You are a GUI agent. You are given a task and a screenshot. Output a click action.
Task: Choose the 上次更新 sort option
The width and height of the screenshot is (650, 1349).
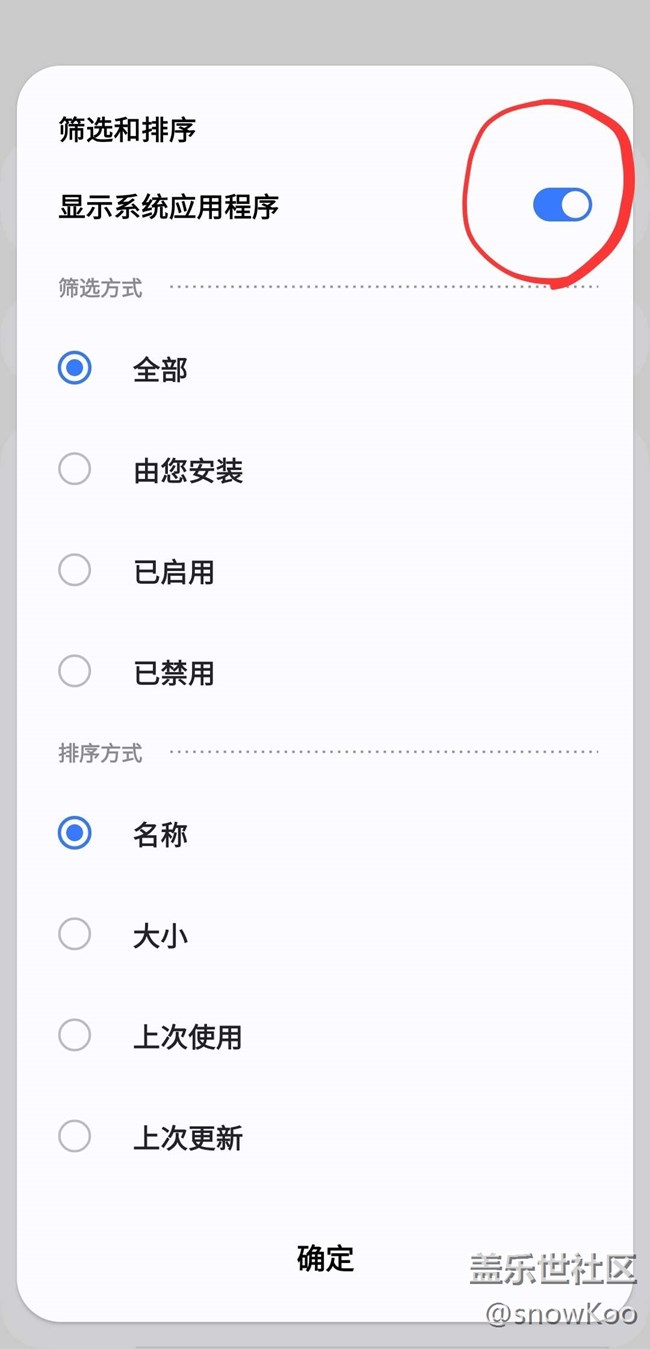[75, 1137]
